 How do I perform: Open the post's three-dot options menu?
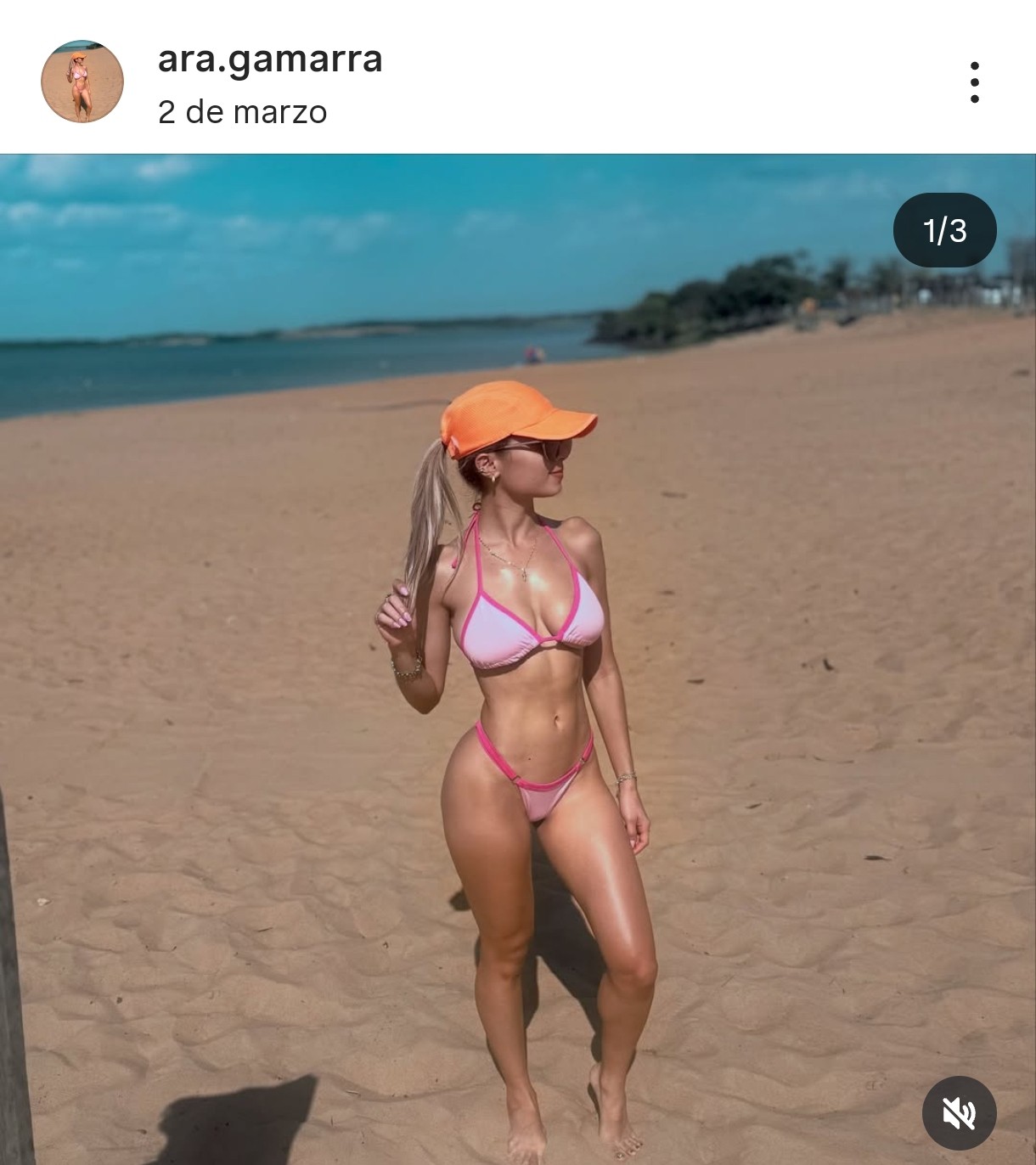click(x=974, y=82)
